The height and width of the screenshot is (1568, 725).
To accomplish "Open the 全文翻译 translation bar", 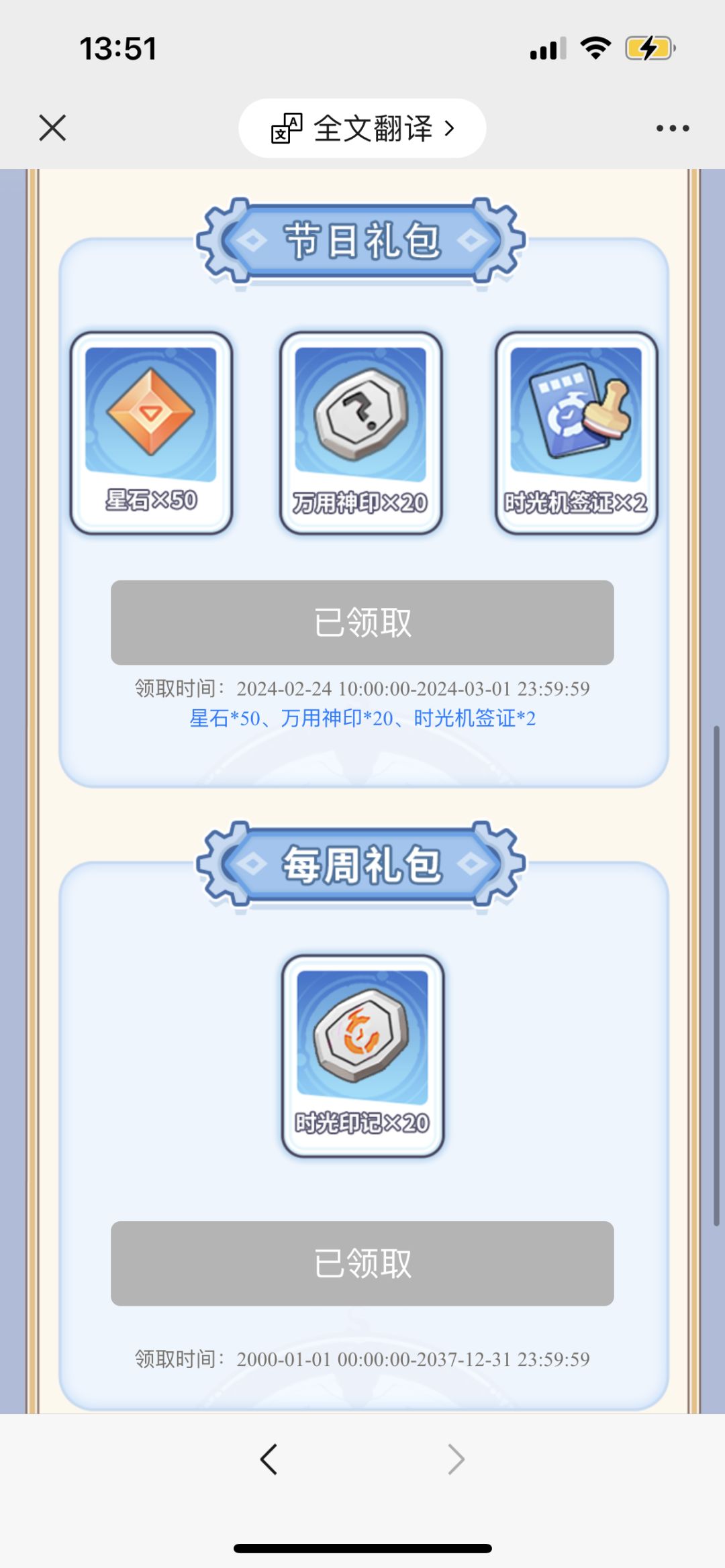I will pyautogui.click(x=362, y=127).
